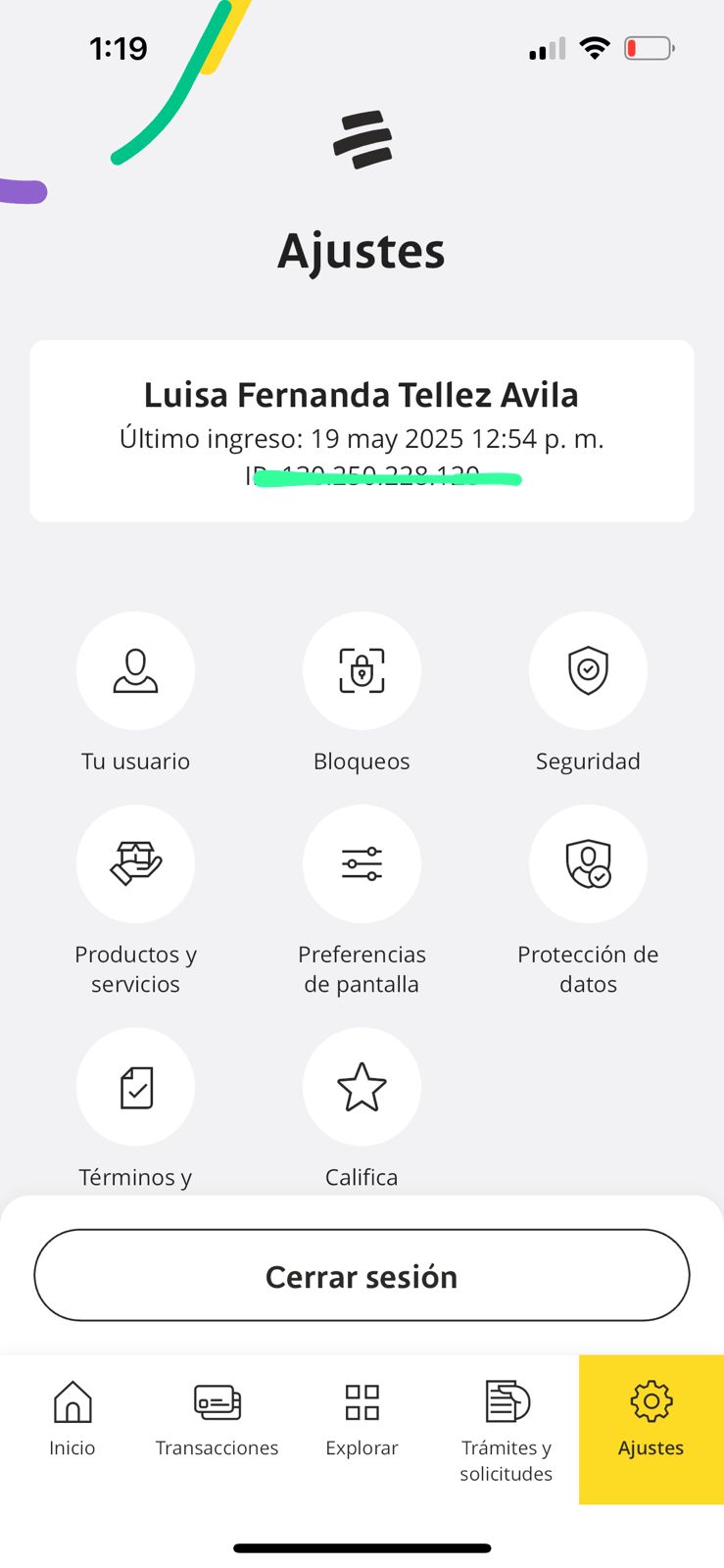724x1568 pixels.
Task: Switch to the Inicio tab
Action: tap(72, 1418)
